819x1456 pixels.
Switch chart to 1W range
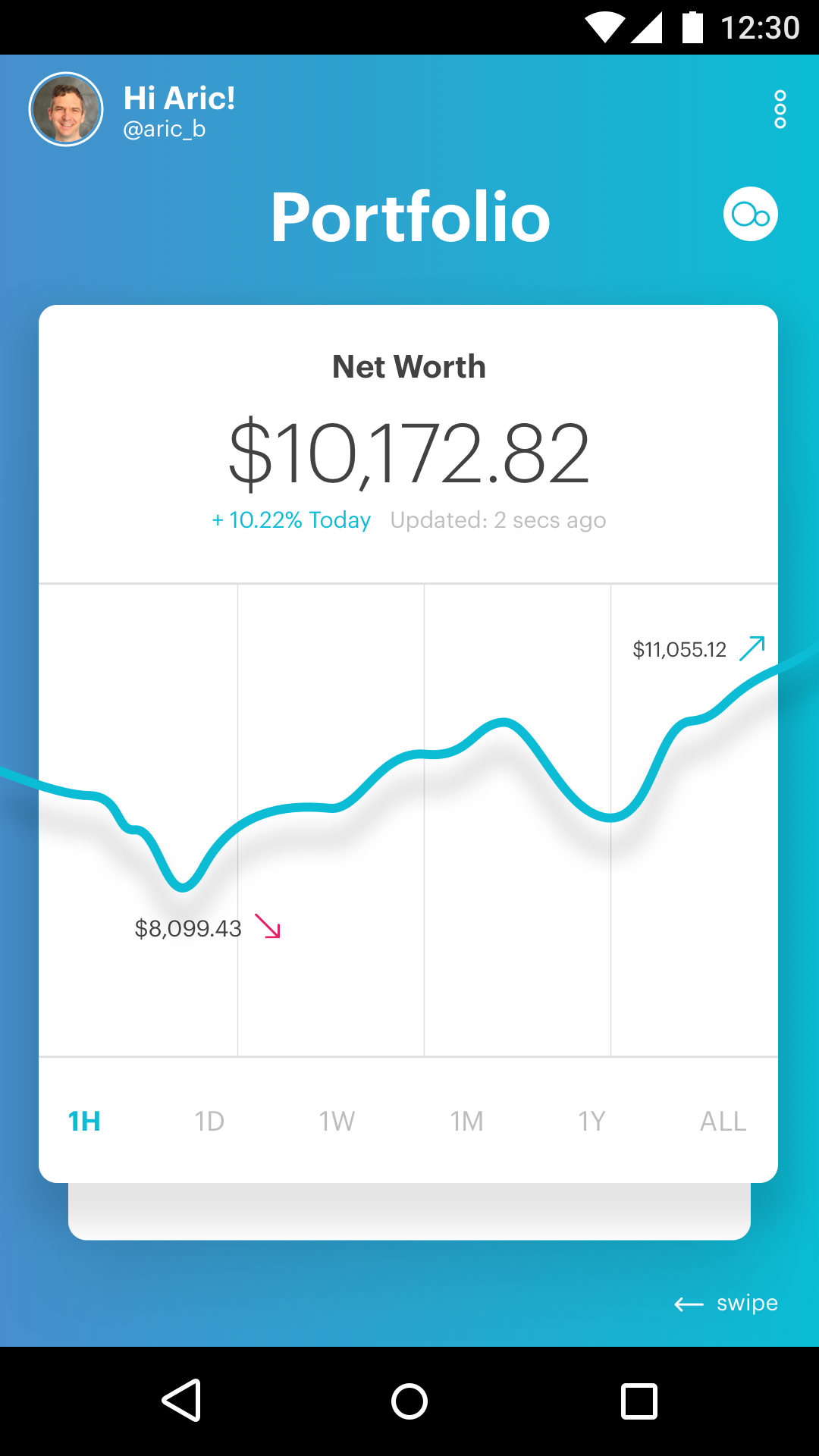(337, 1121)
